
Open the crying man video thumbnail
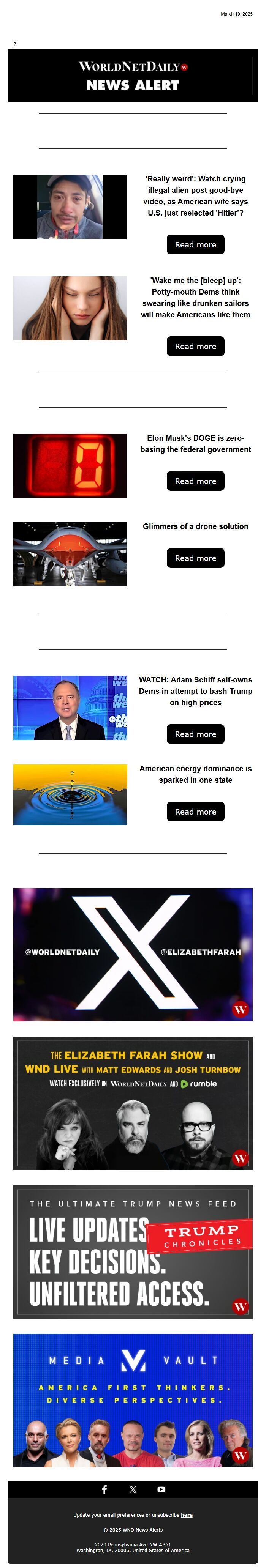pyautogui.click(x=70, y=206)
